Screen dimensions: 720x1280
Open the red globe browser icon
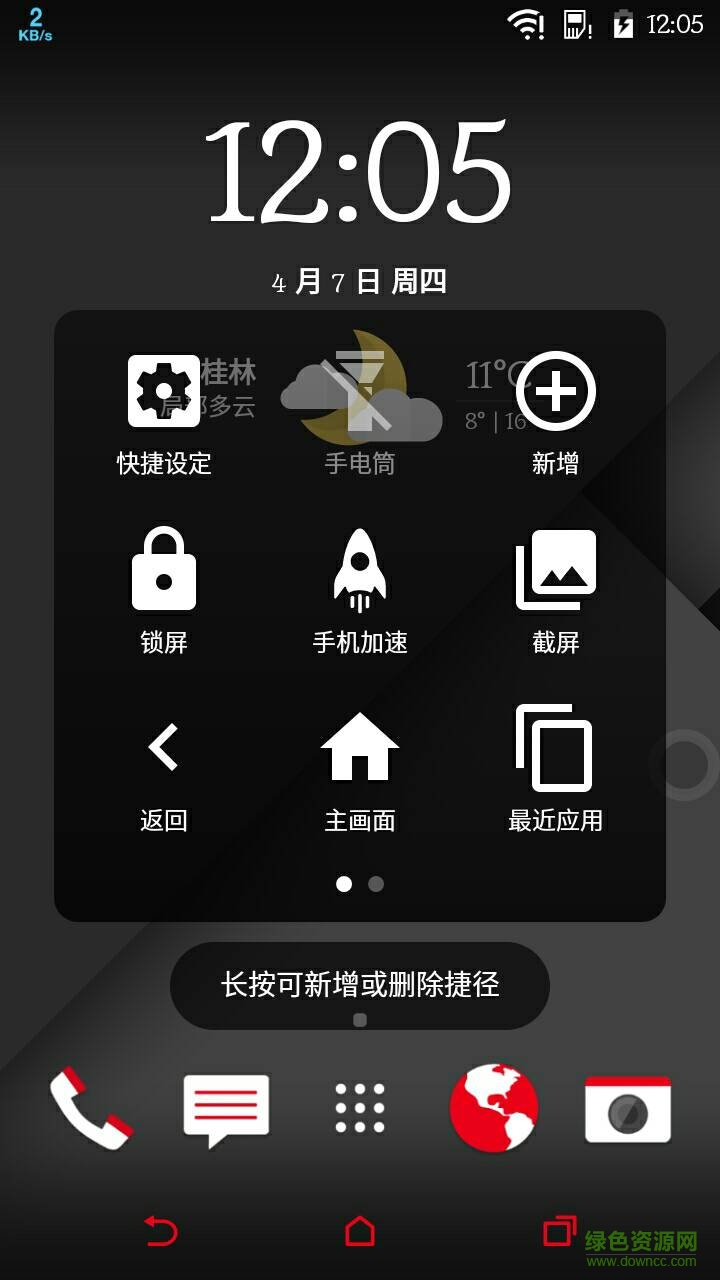click(494, 1110)
